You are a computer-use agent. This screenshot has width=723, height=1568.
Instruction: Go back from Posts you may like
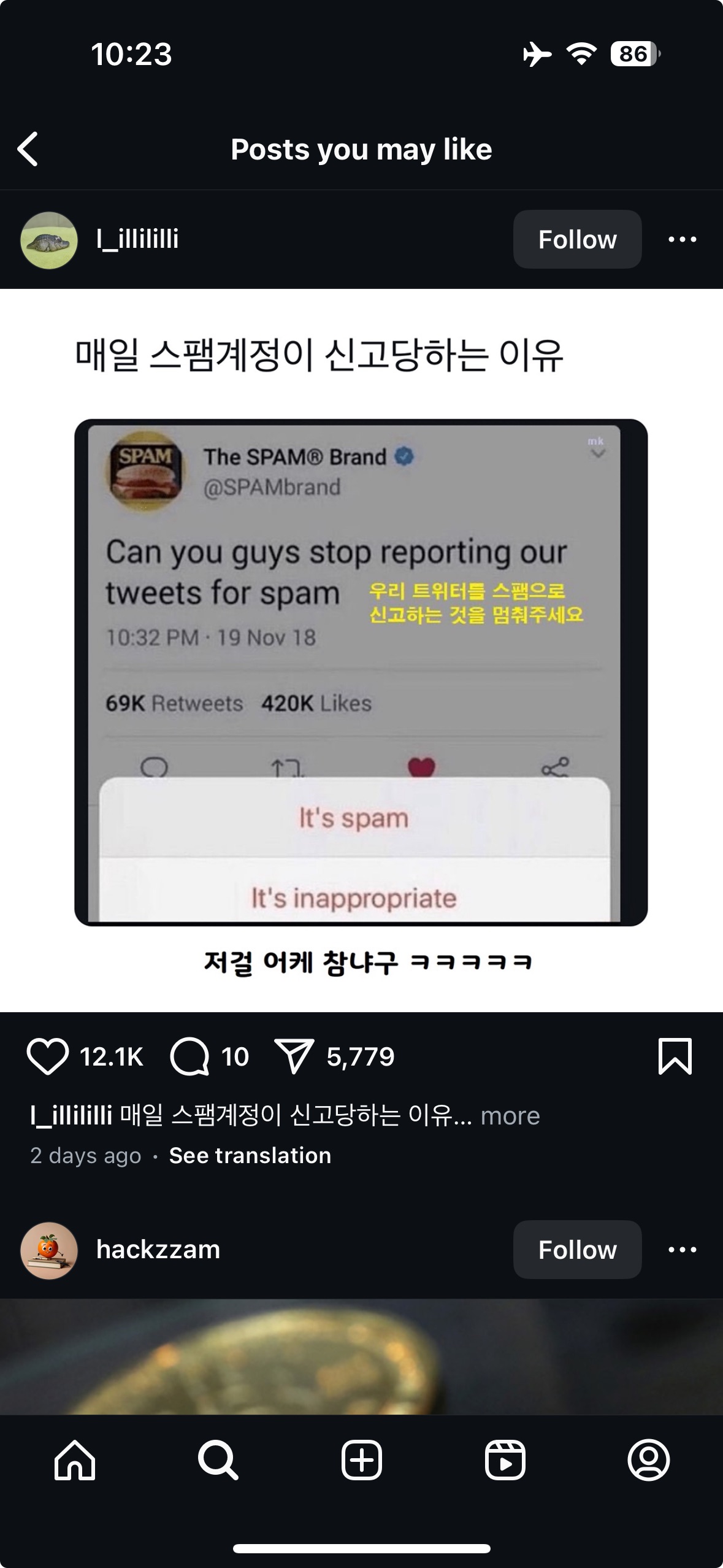tap(28, 149)
